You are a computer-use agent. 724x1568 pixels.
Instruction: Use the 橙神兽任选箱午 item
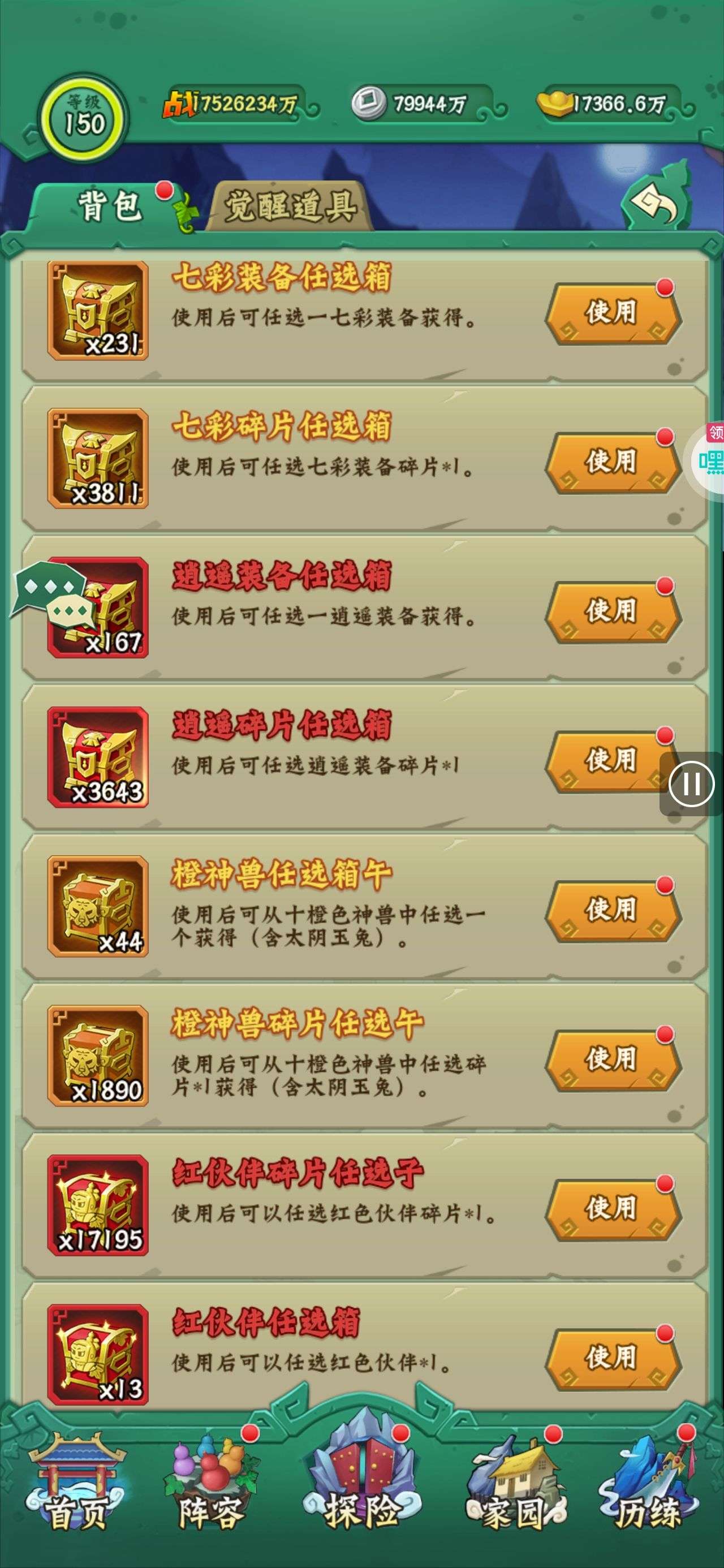611,910
